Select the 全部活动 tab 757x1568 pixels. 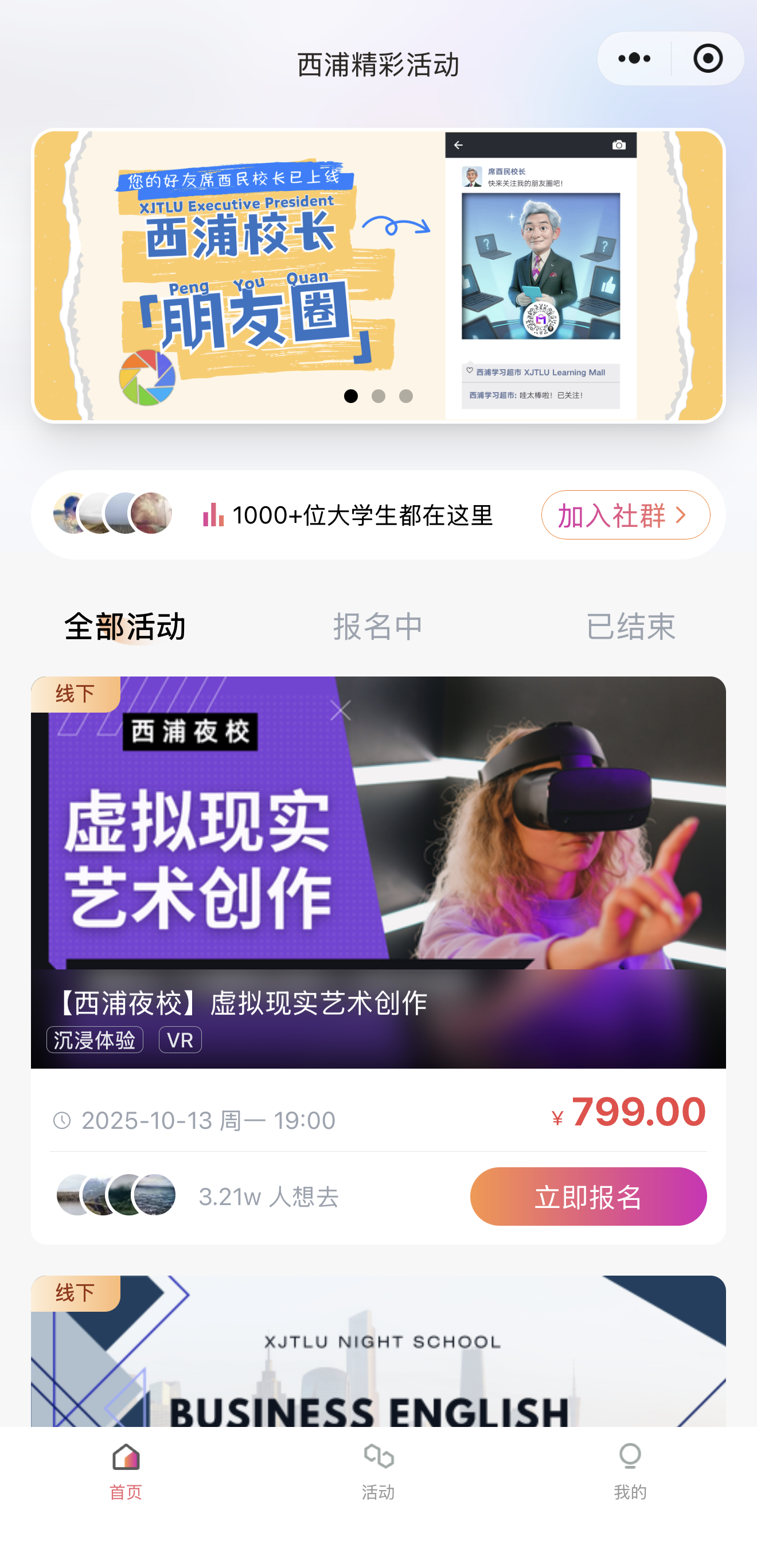pos(125,627)
